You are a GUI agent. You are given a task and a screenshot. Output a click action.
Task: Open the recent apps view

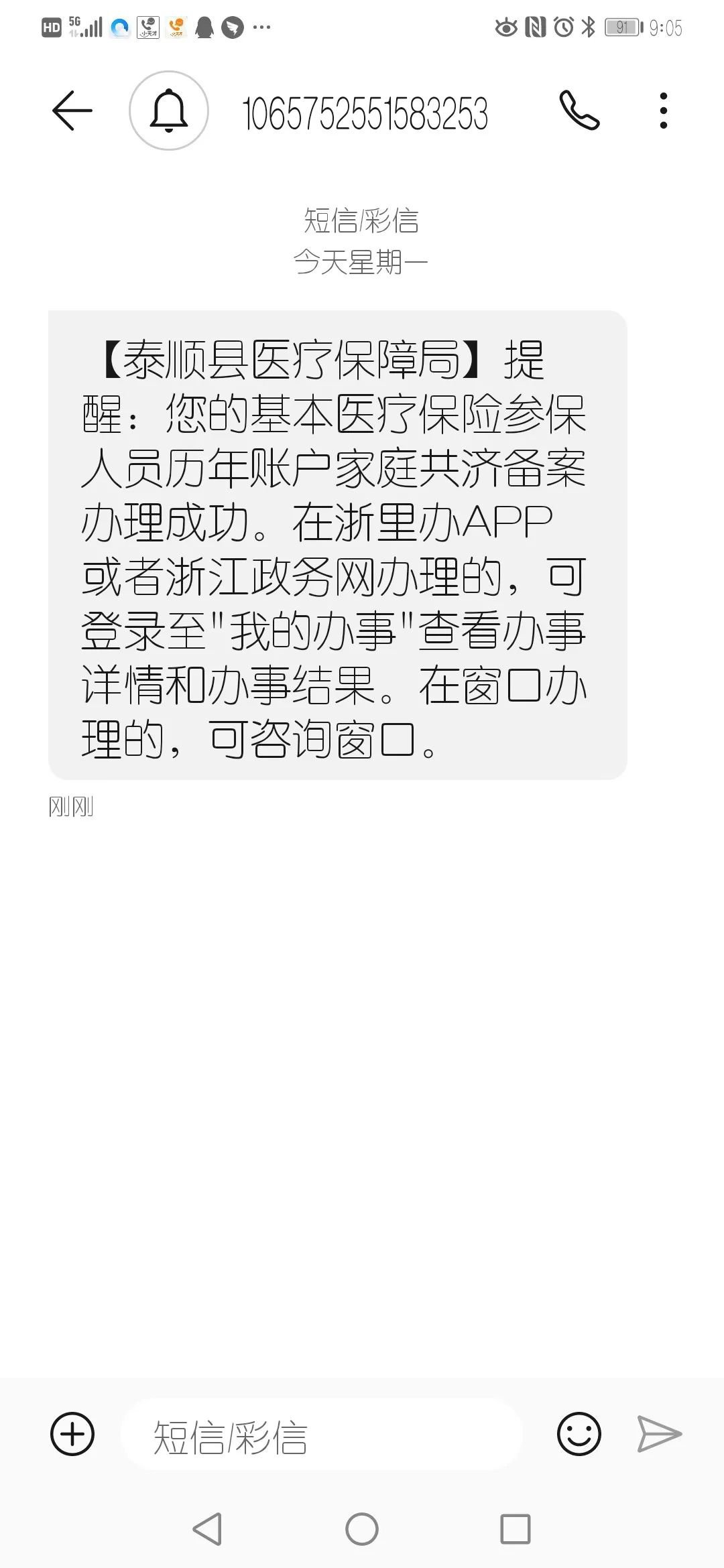516,1529
